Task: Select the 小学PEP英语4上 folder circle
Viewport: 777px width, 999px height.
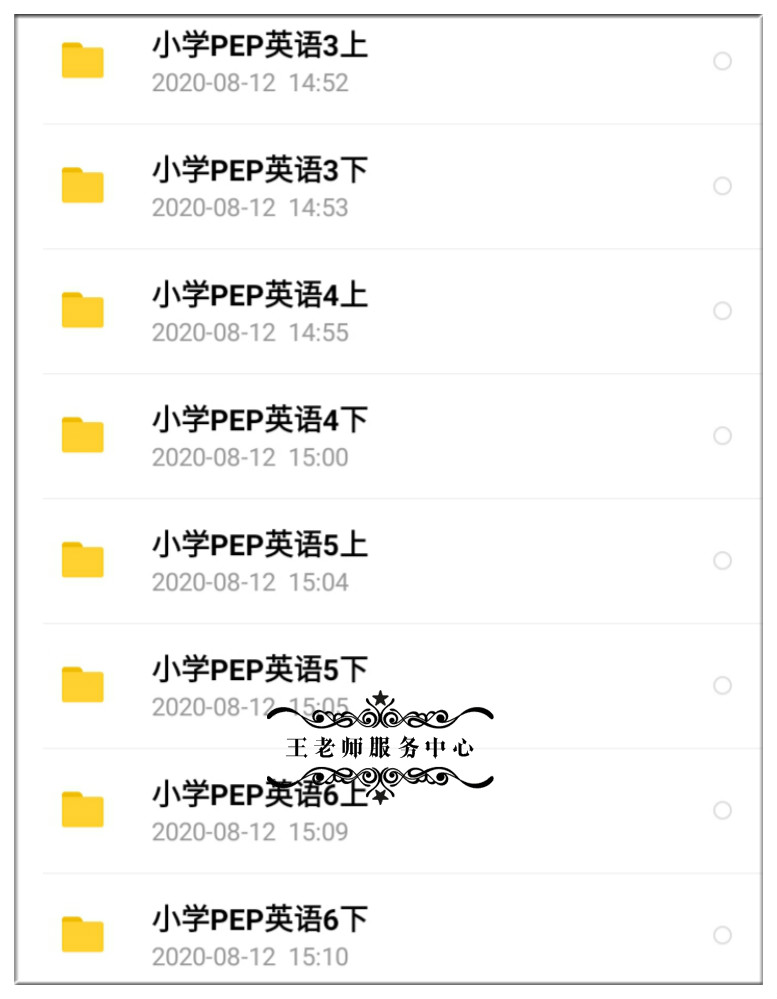Action: (x=722, y=311)
